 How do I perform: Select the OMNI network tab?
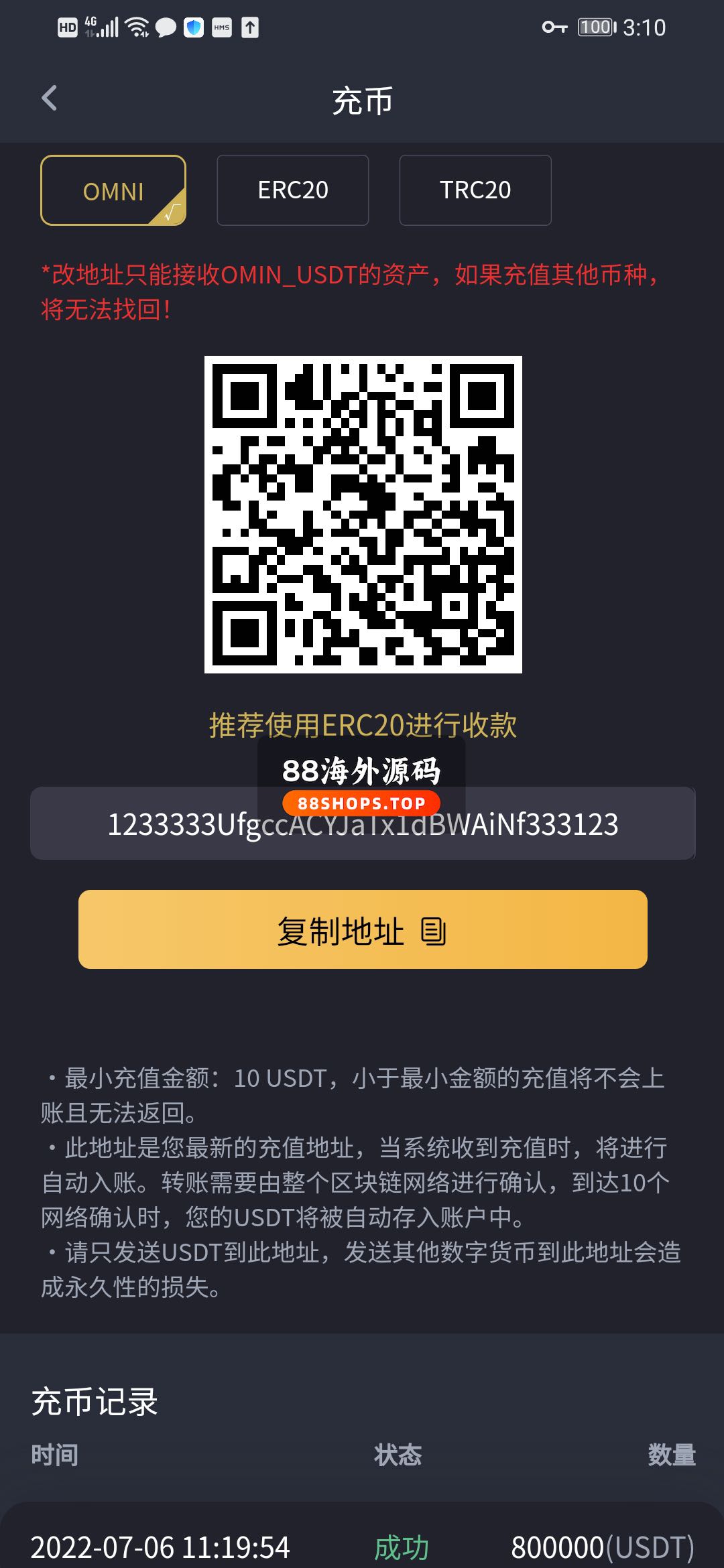(x=113, y=191)
